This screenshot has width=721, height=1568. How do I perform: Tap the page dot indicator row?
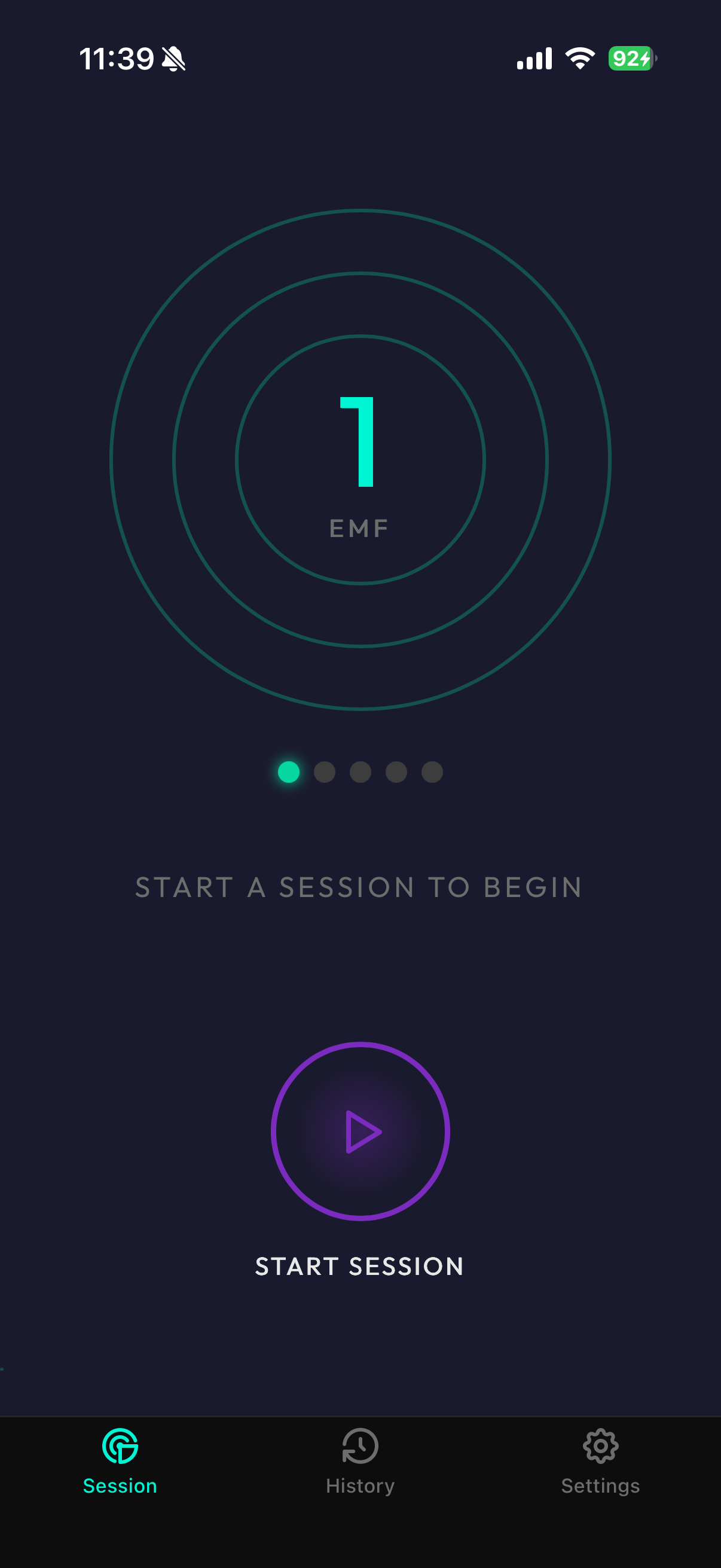[x=360, y=771]
